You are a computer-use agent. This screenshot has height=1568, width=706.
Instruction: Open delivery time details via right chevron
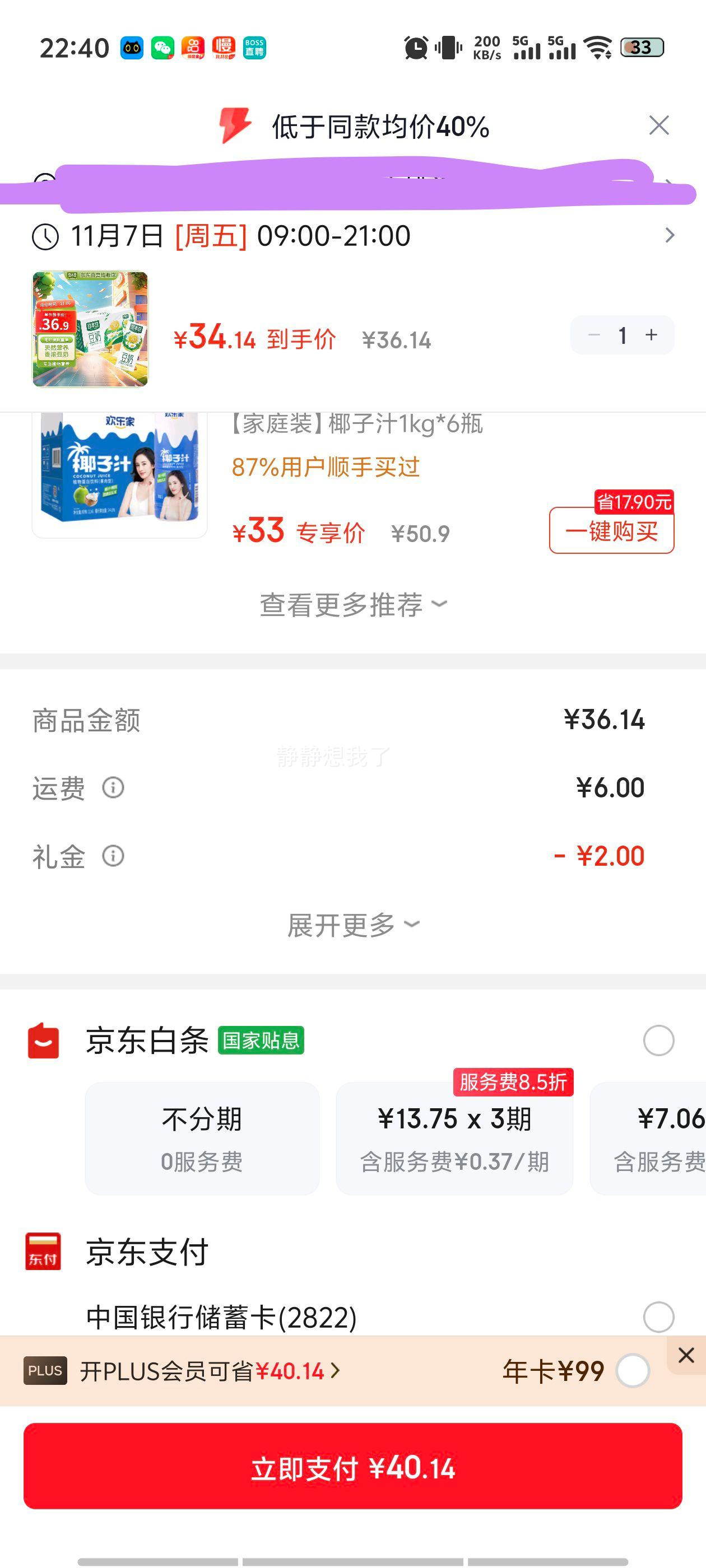(x=670, y=235)
